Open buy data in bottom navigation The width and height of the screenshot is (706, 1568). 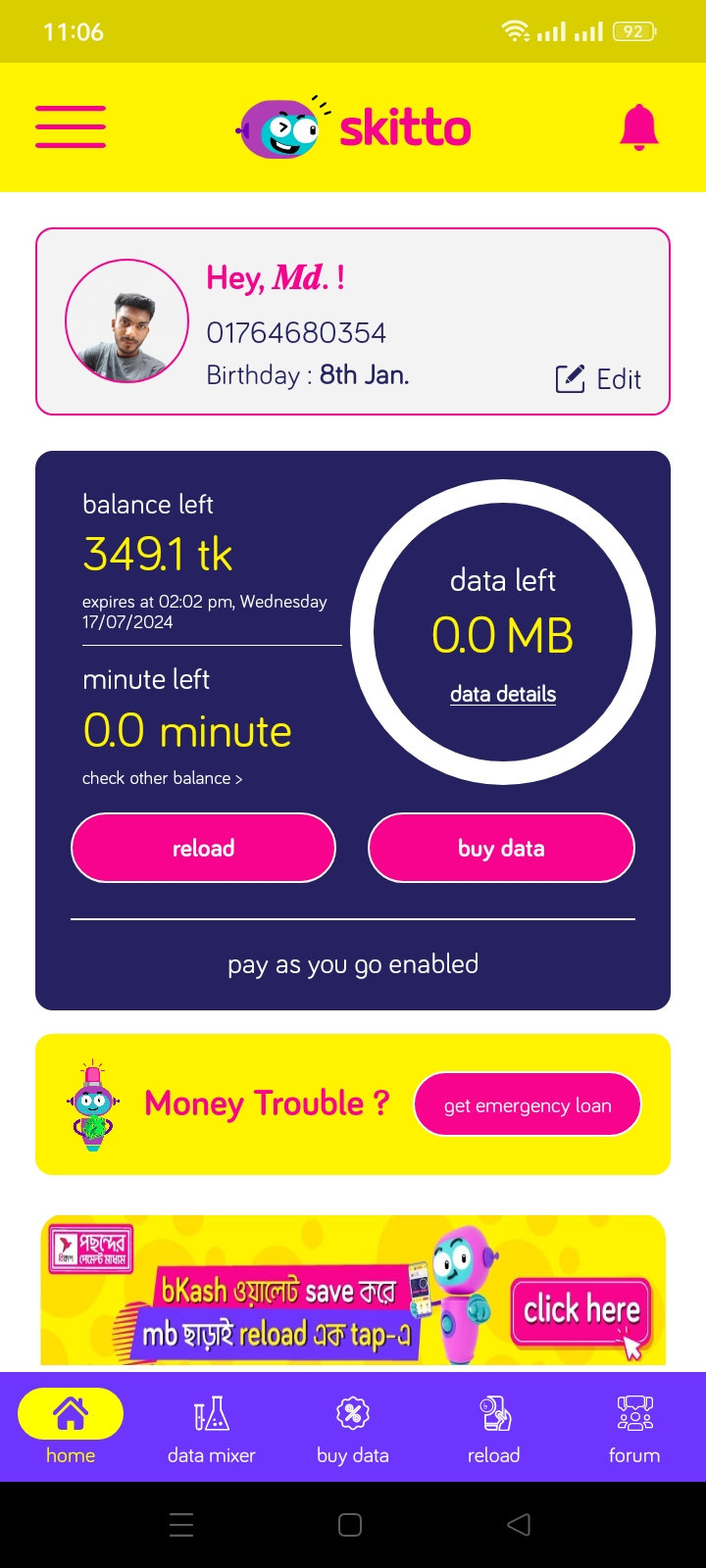pyautogui.click(x=353, y=1427)
